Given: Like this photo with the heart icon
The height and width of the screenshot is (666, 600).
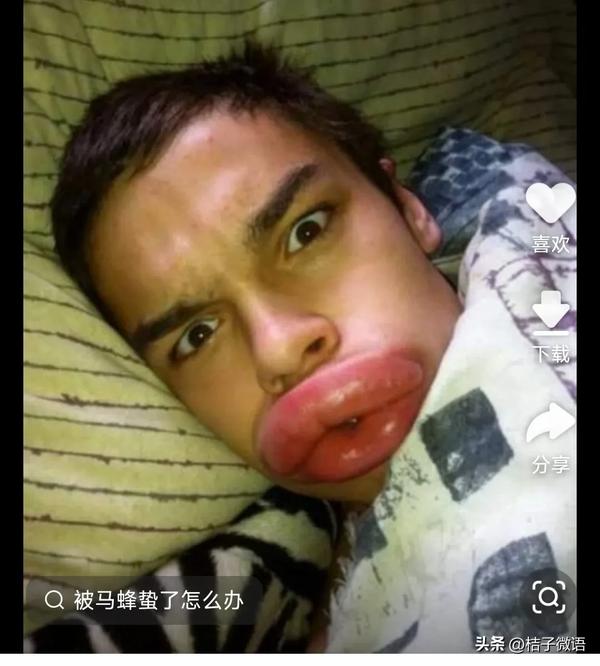Looking at the screenshot, I should [550, 203].
